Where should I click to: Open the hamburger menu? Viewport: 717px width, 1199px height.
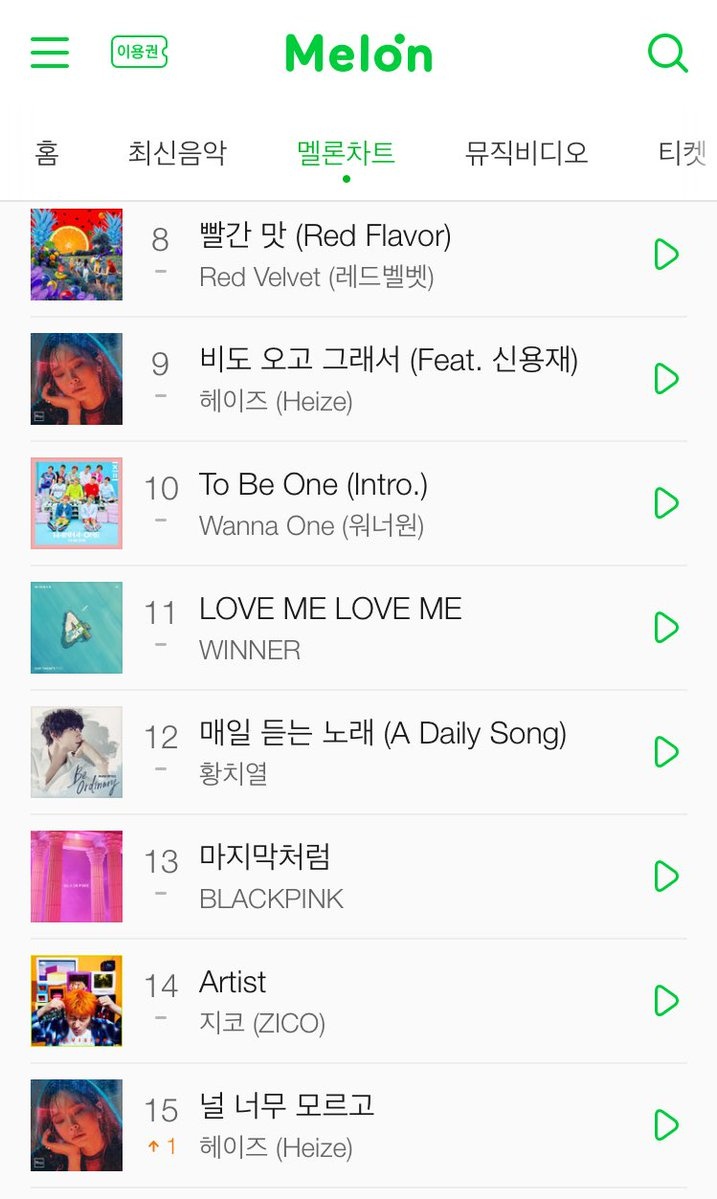pyautogui.click(x=50, y=52)
